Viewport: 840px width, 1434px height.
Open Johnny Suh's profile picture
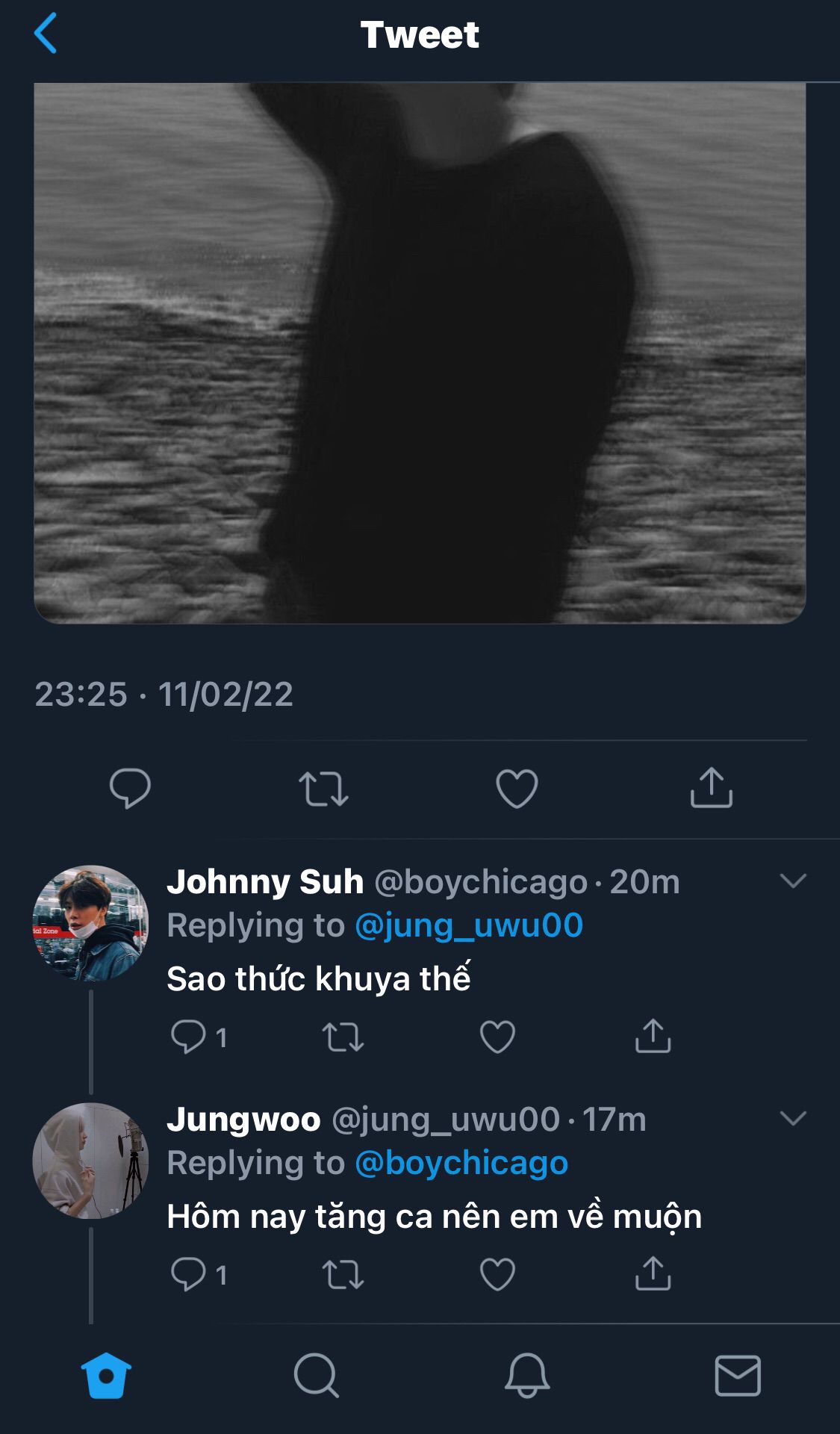[90, 923]
